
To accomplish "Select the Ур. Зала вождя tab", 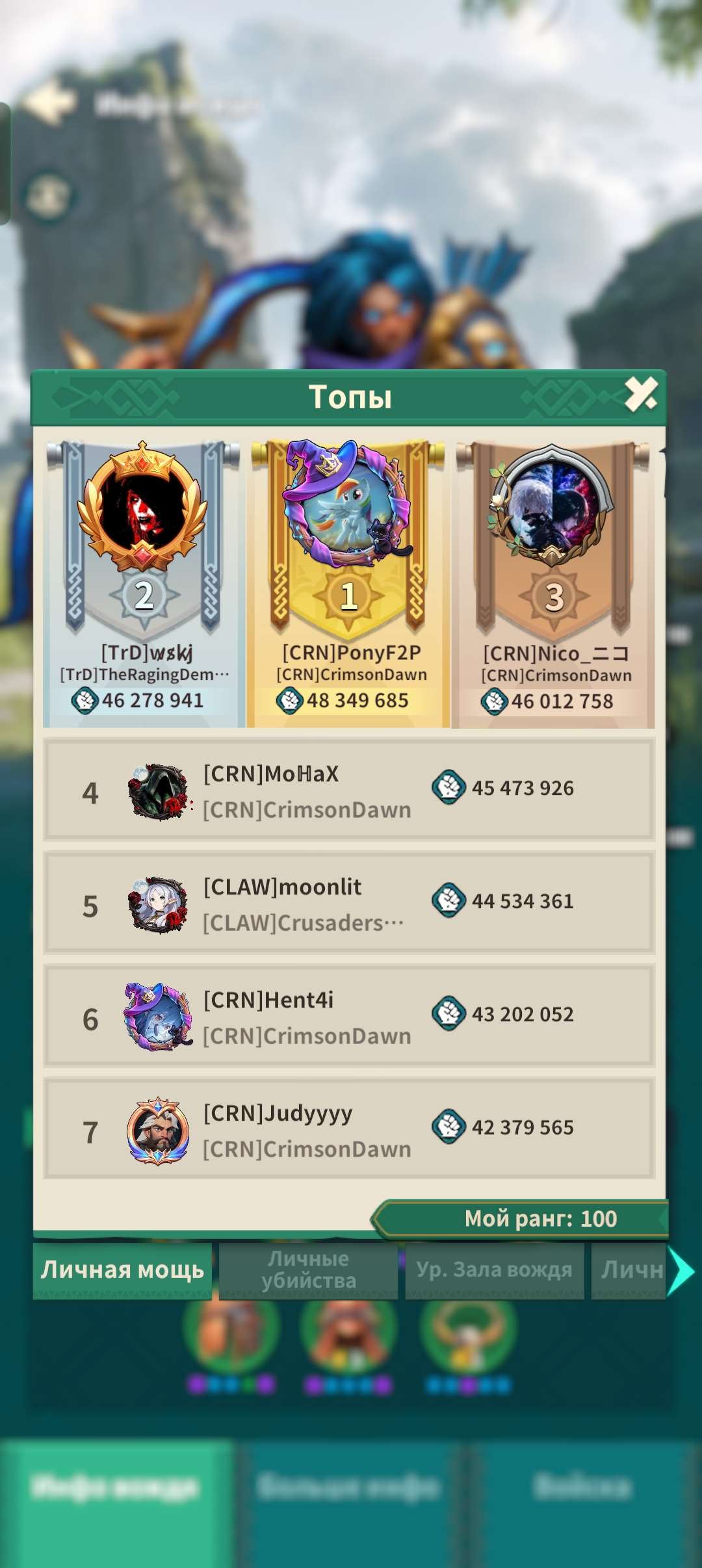I will (x=494, y=1270).
